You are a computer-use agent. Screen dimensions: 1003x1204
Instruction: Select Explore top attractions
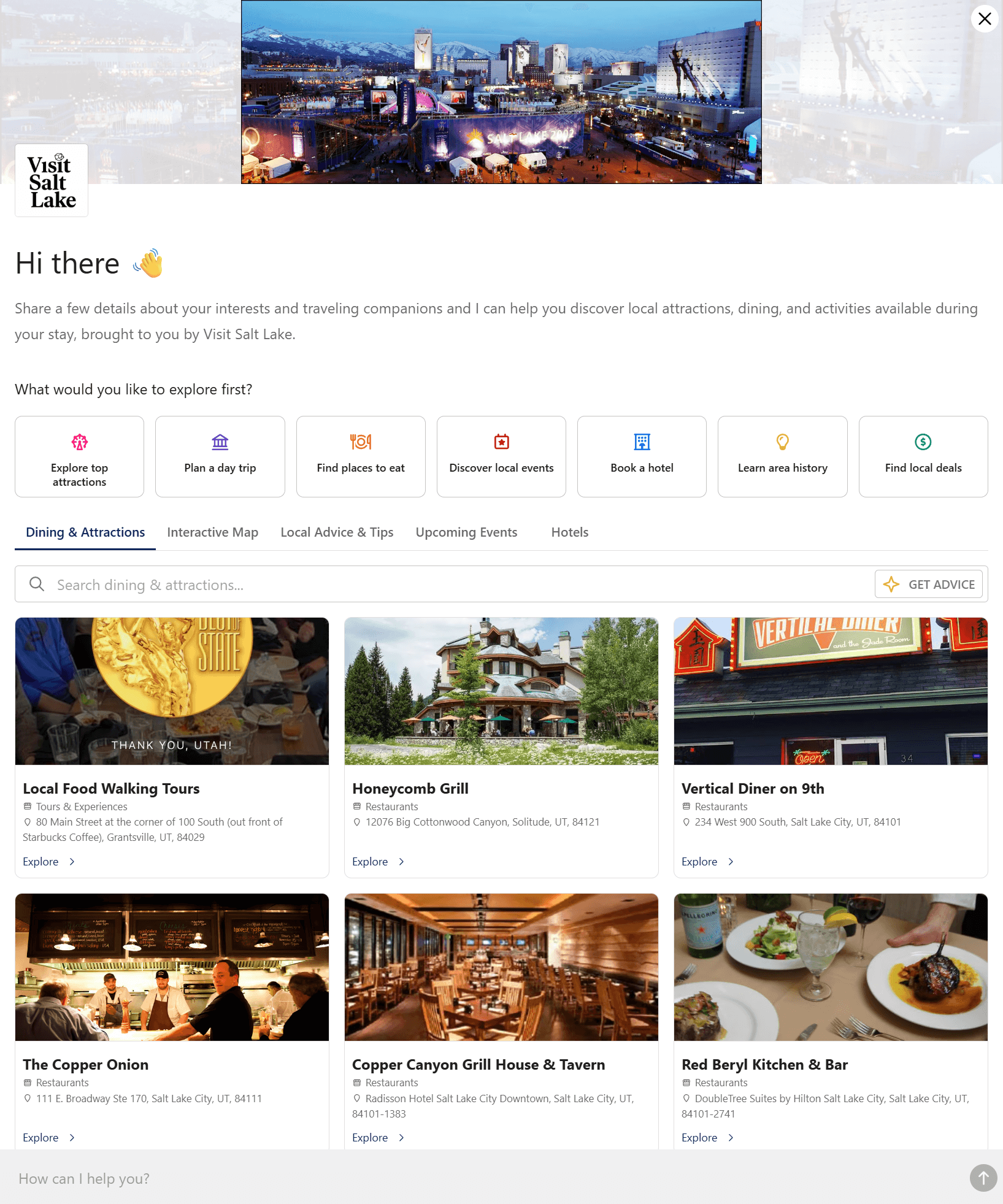coord(79,456)
